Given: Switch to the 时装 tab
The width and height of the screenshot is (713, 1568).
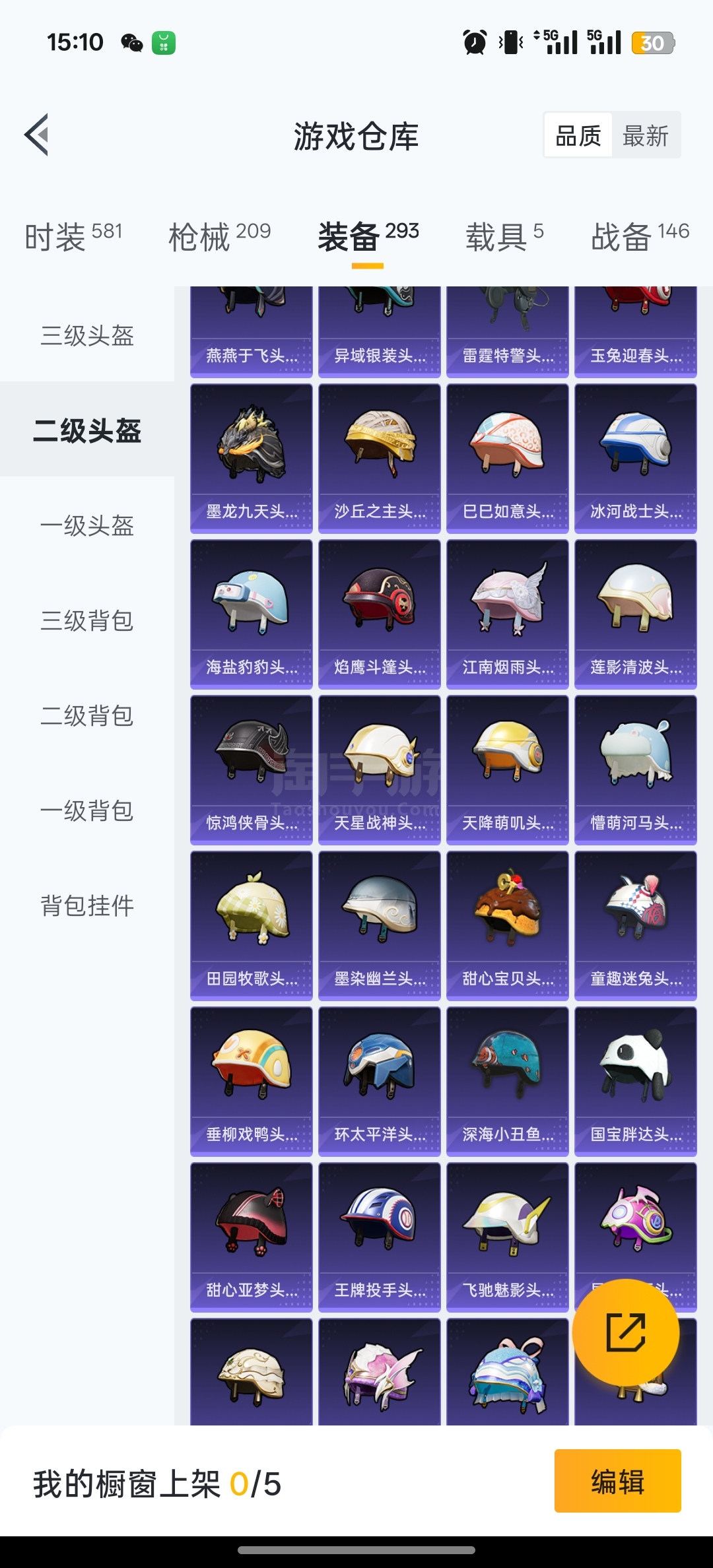Looking at the screenshot, I should click(73, 236).
